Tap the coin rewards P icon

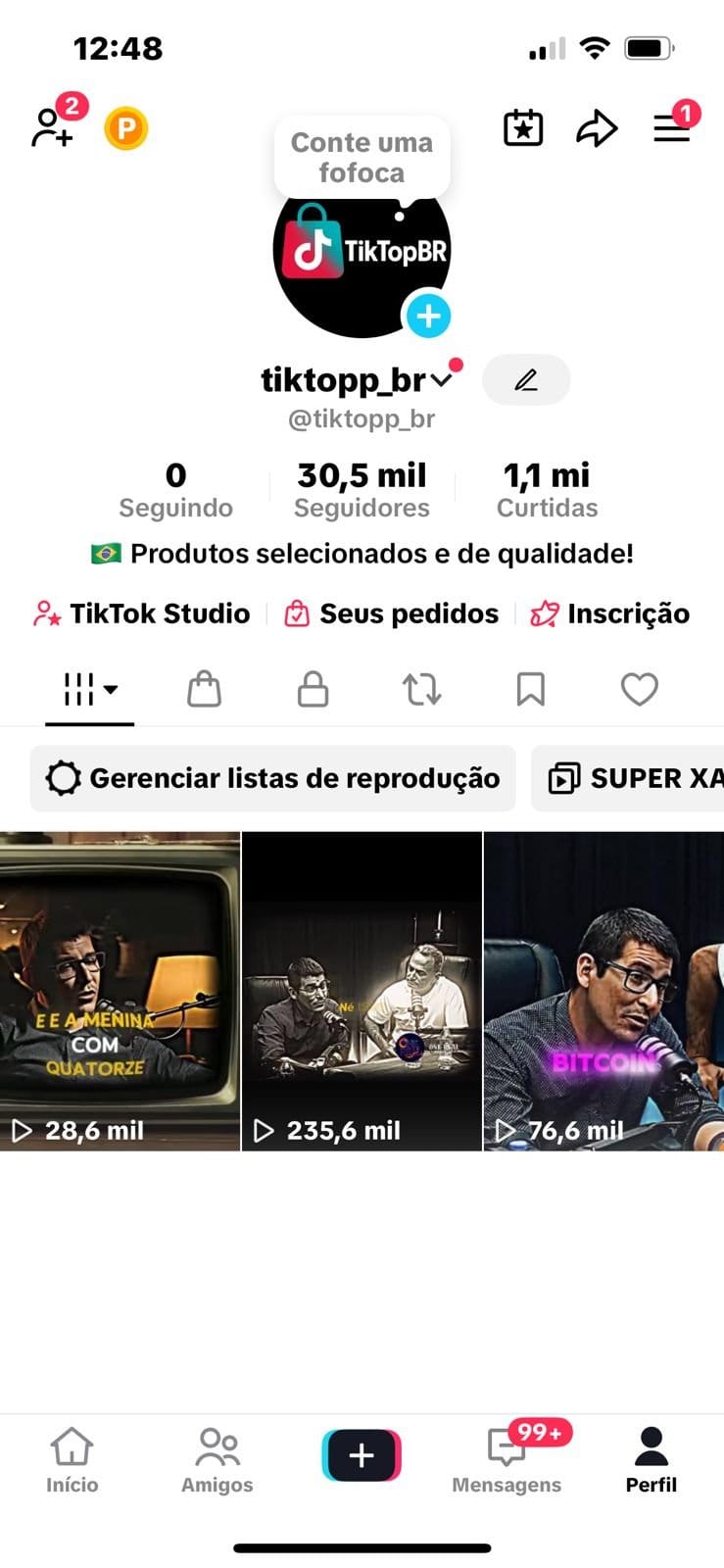pyautogui.click(x=124, y=127)
